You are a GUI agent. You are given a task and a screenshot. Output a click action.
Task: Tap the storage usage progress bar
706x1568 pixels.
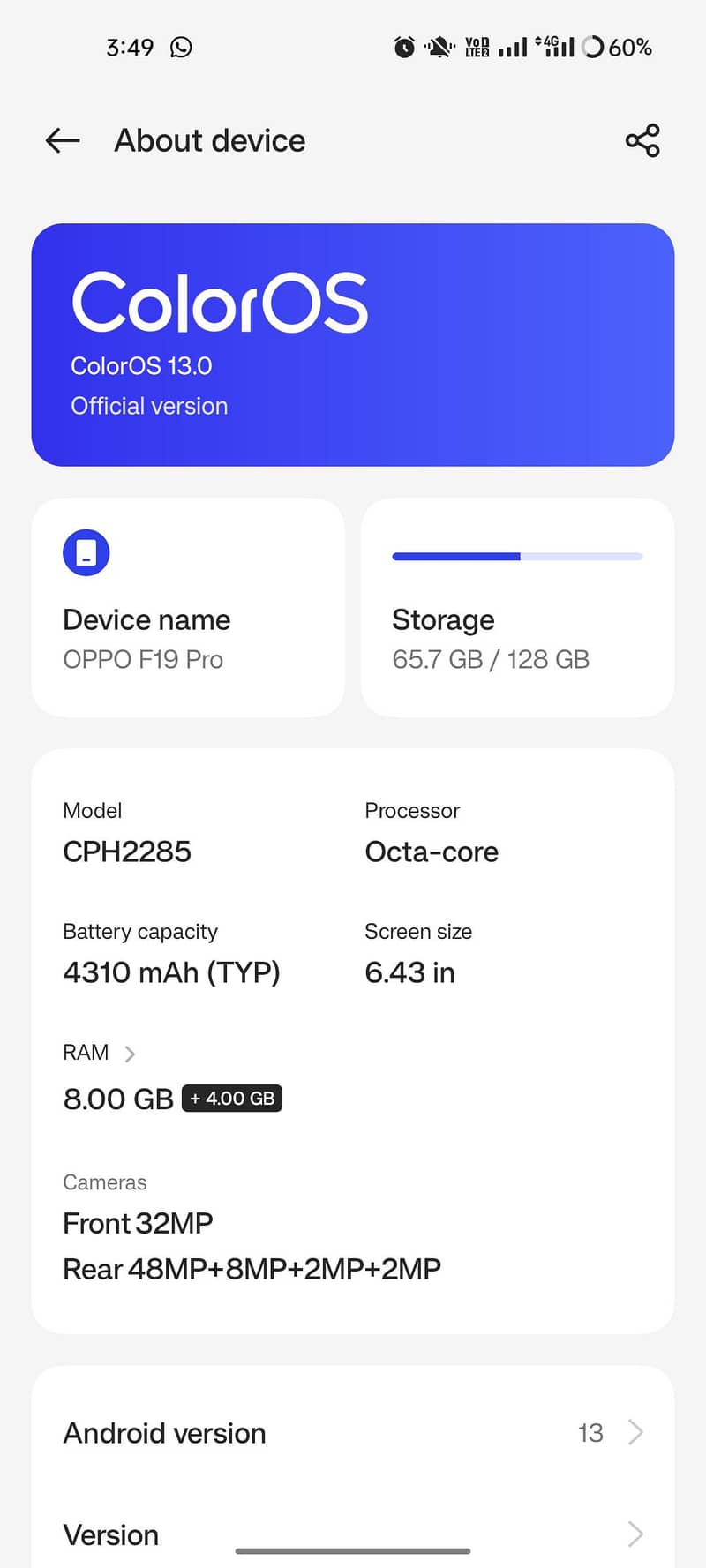click(517, 556)
